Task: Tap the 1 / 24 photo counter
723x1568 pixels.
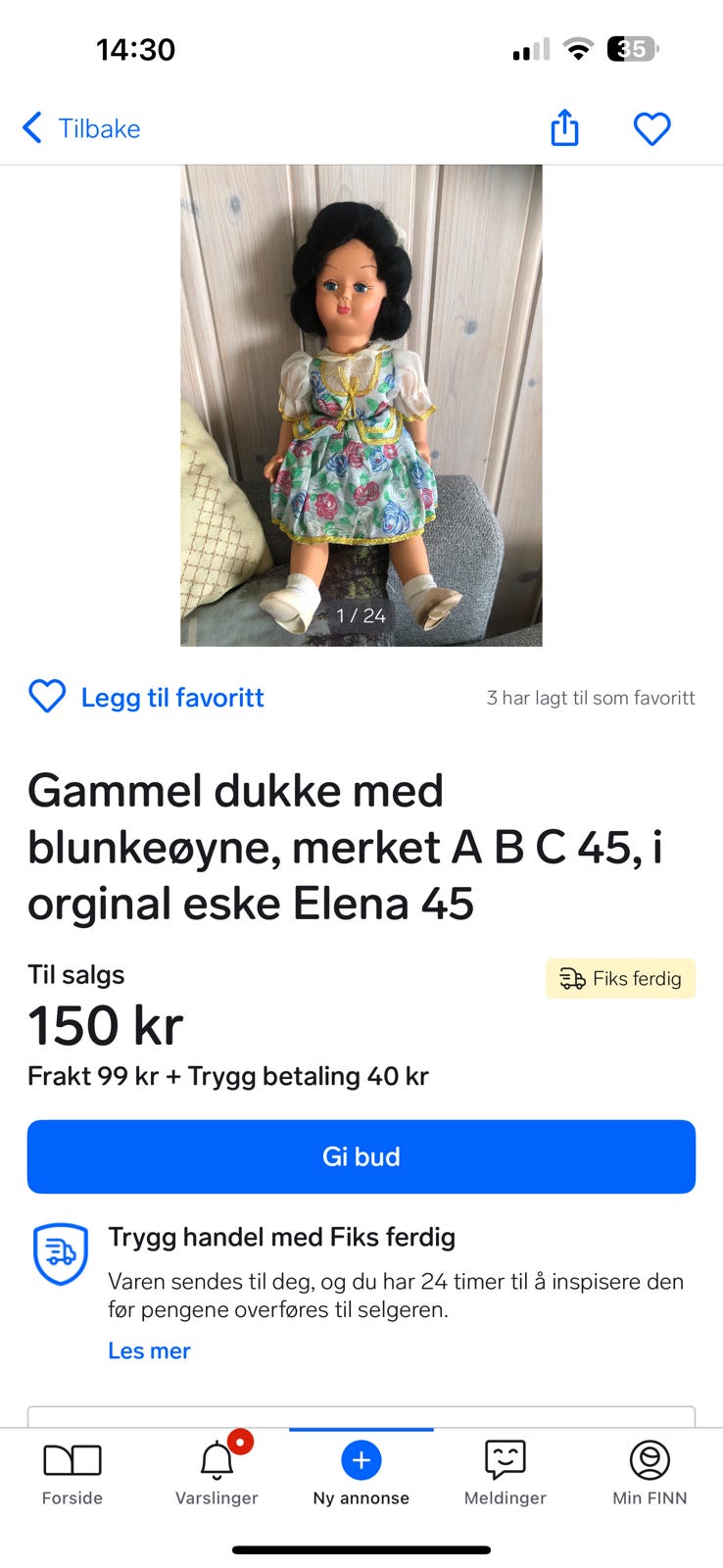Action: click(x=361, y=615)
